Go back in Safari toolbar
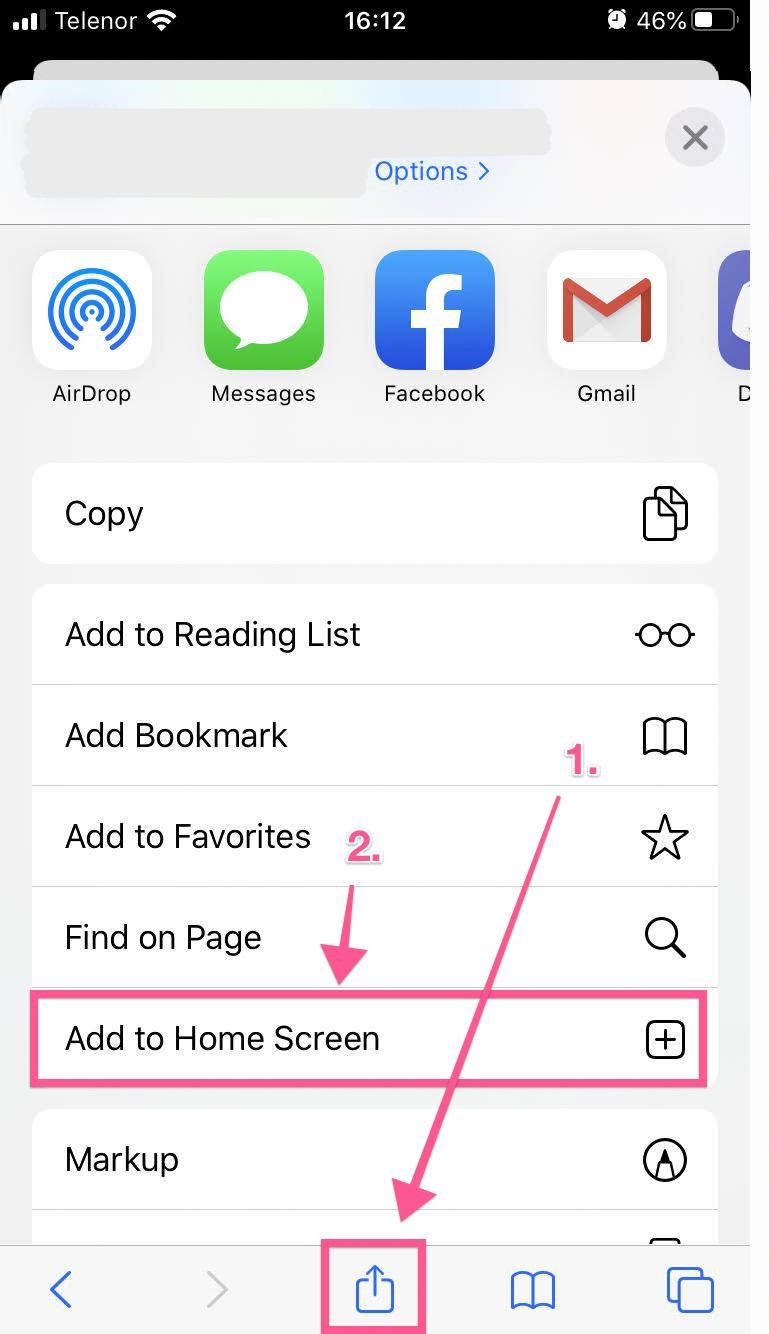The image size is (769, 1334). (x=61, y=1290)
